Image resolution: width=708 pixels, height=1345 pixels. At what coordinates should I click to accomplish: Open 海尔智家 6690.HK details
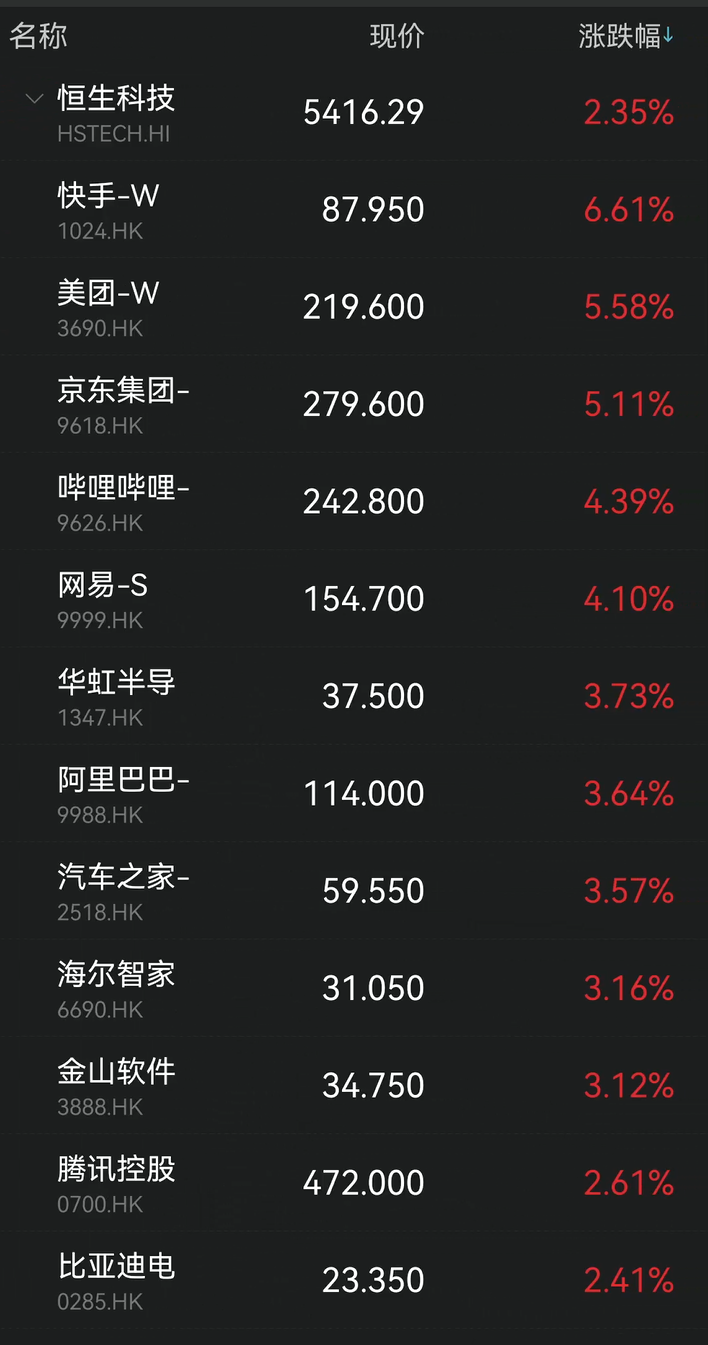click(116, 986)
